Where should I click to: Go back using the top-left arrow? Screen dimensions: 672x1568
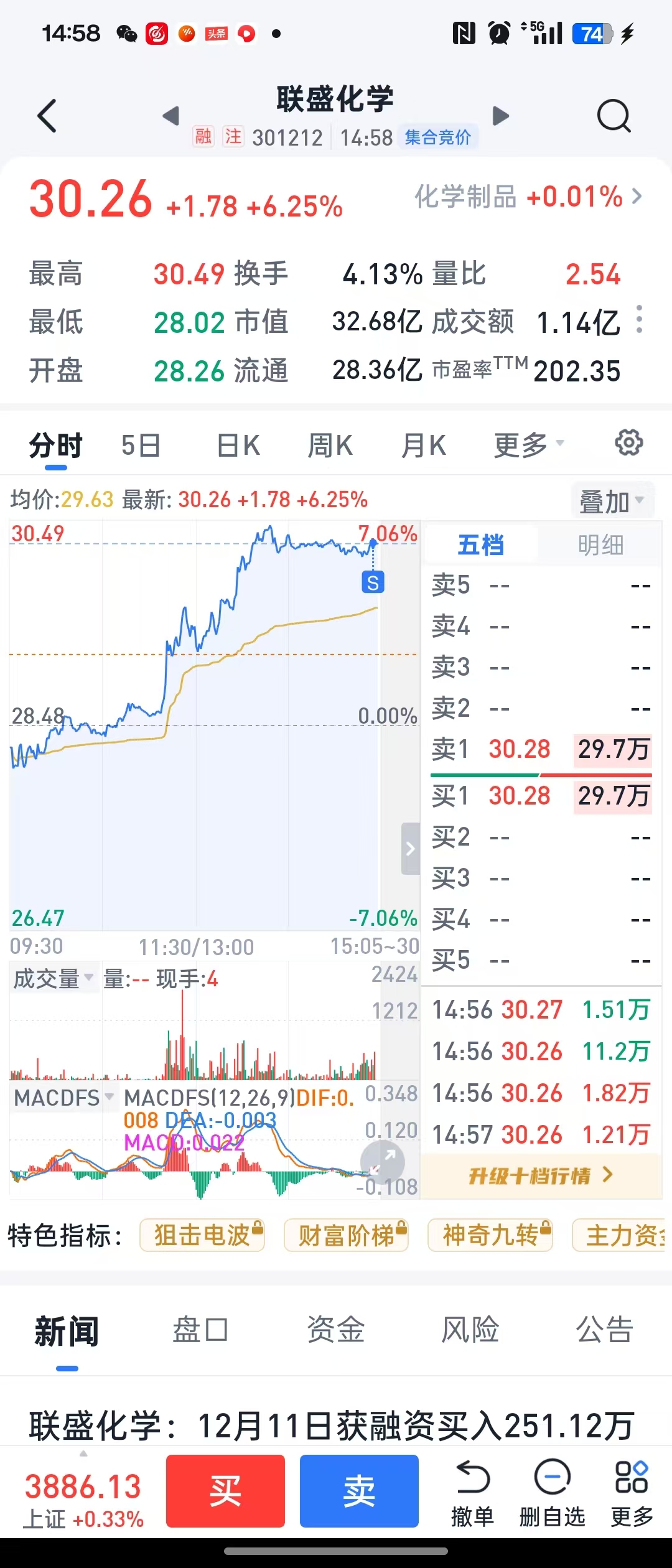tap(47, 116)
